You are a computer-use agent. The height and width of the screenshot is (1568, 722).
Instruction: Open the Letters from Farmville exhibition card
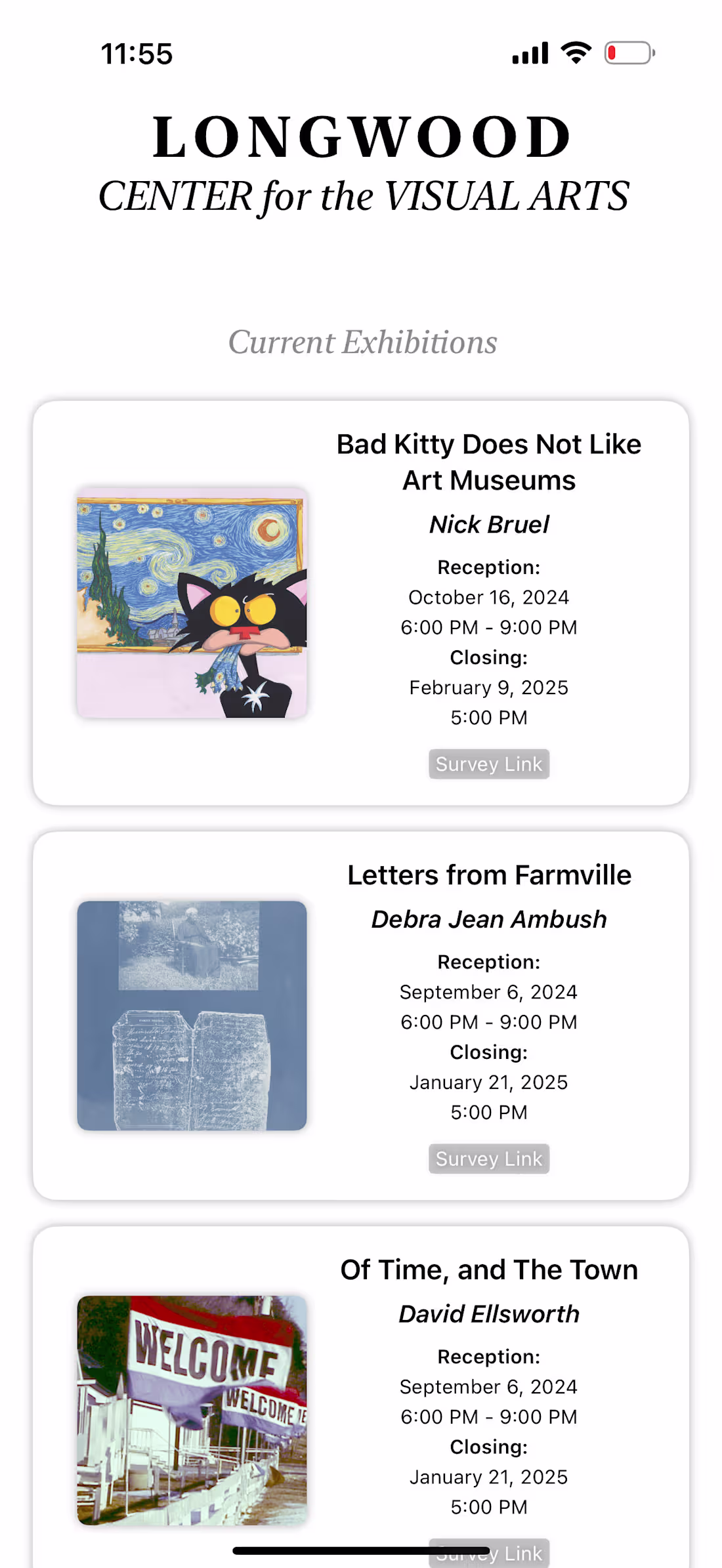361,1016
